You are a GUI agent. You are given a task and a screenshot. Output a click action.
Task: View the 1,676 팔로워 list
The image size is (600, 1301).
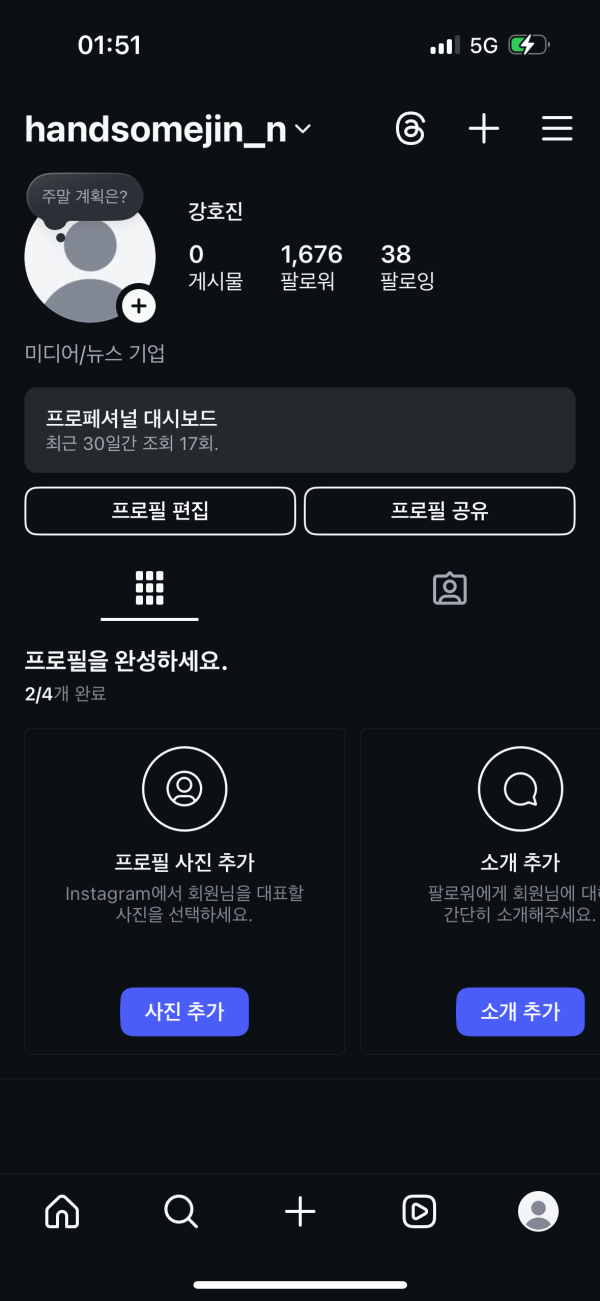click(x=311, y=267)
